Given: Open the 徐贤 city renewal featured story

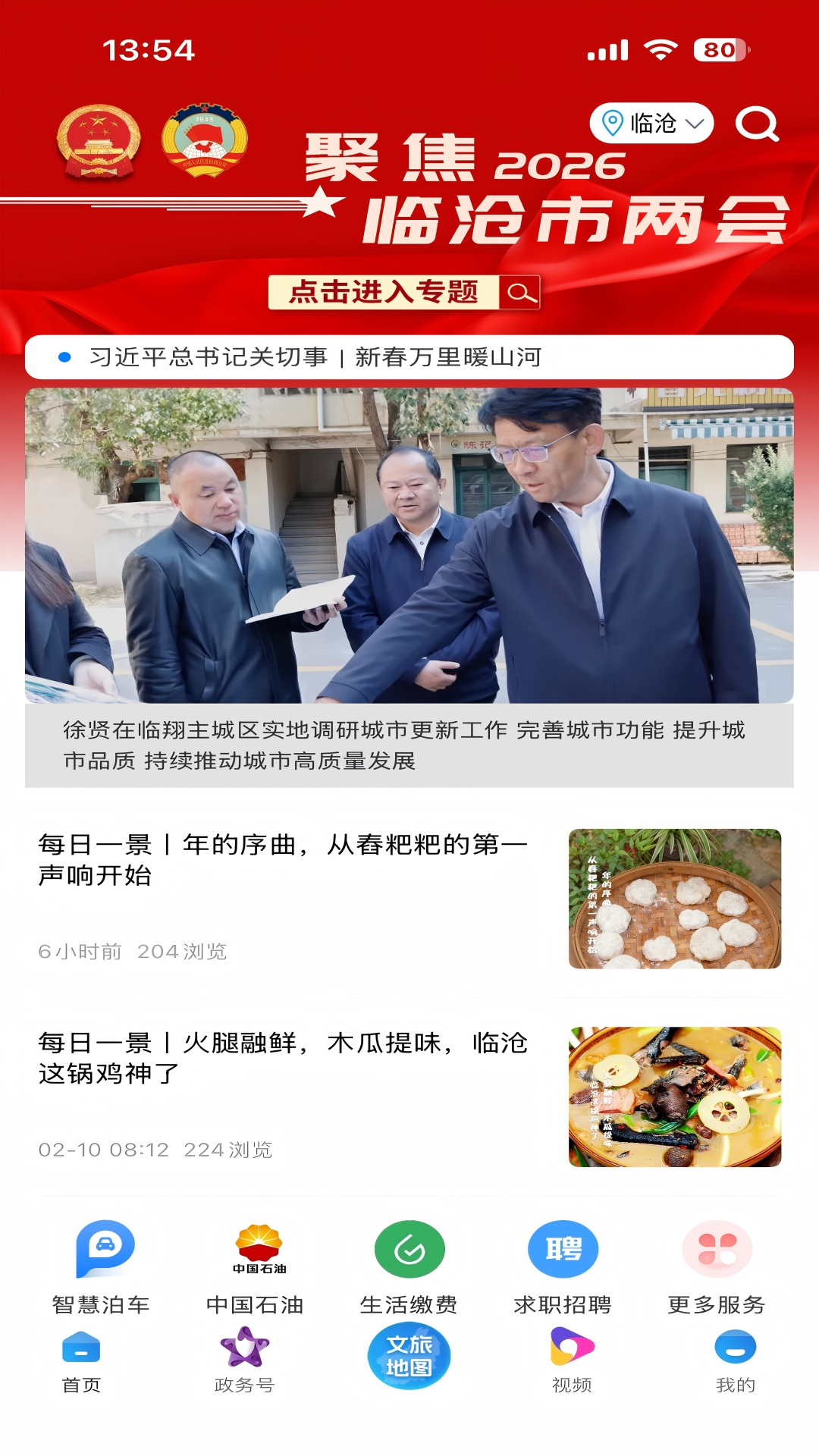Looking at the screenshot, I should [x=409, y=588].
